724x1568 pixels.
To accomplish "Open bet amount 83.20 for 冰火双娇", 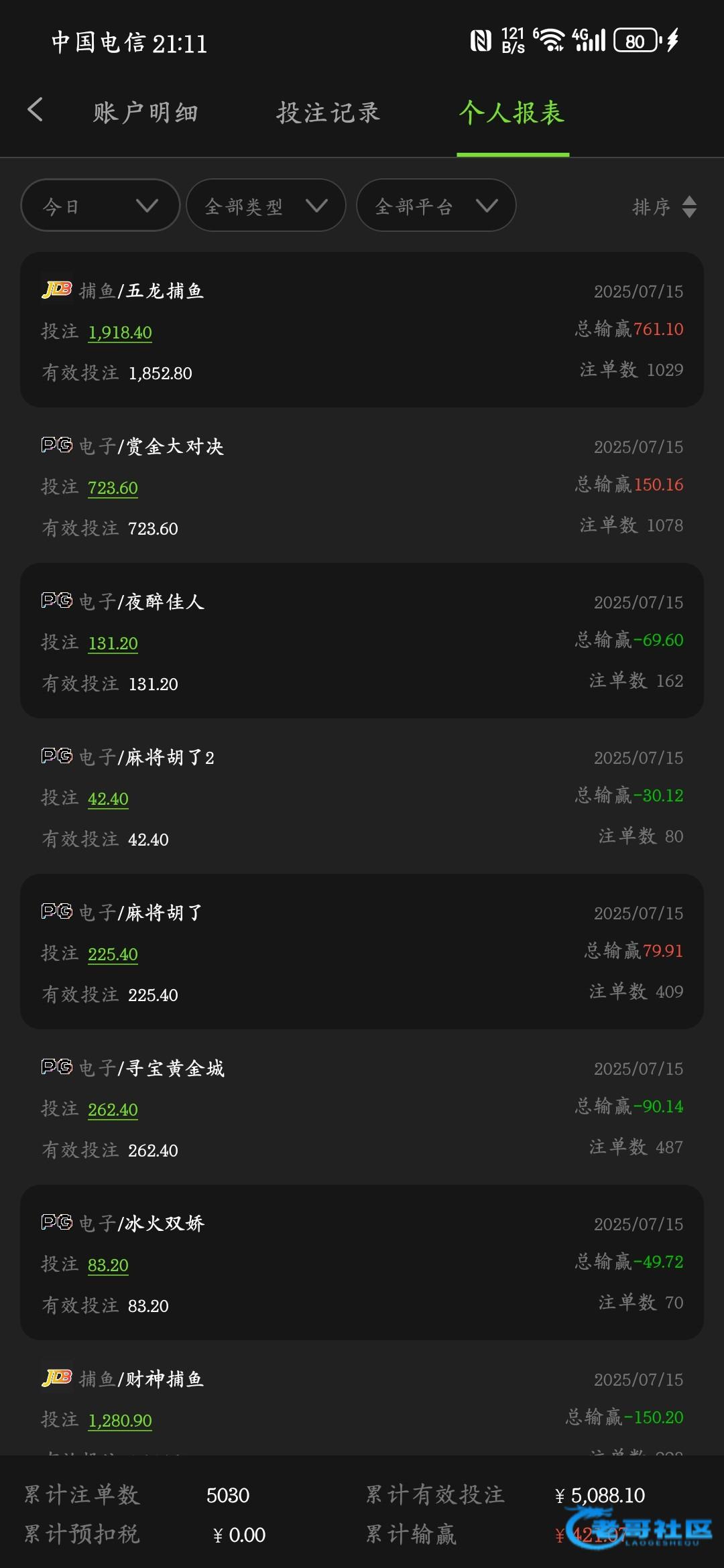I will point(108,1265).
